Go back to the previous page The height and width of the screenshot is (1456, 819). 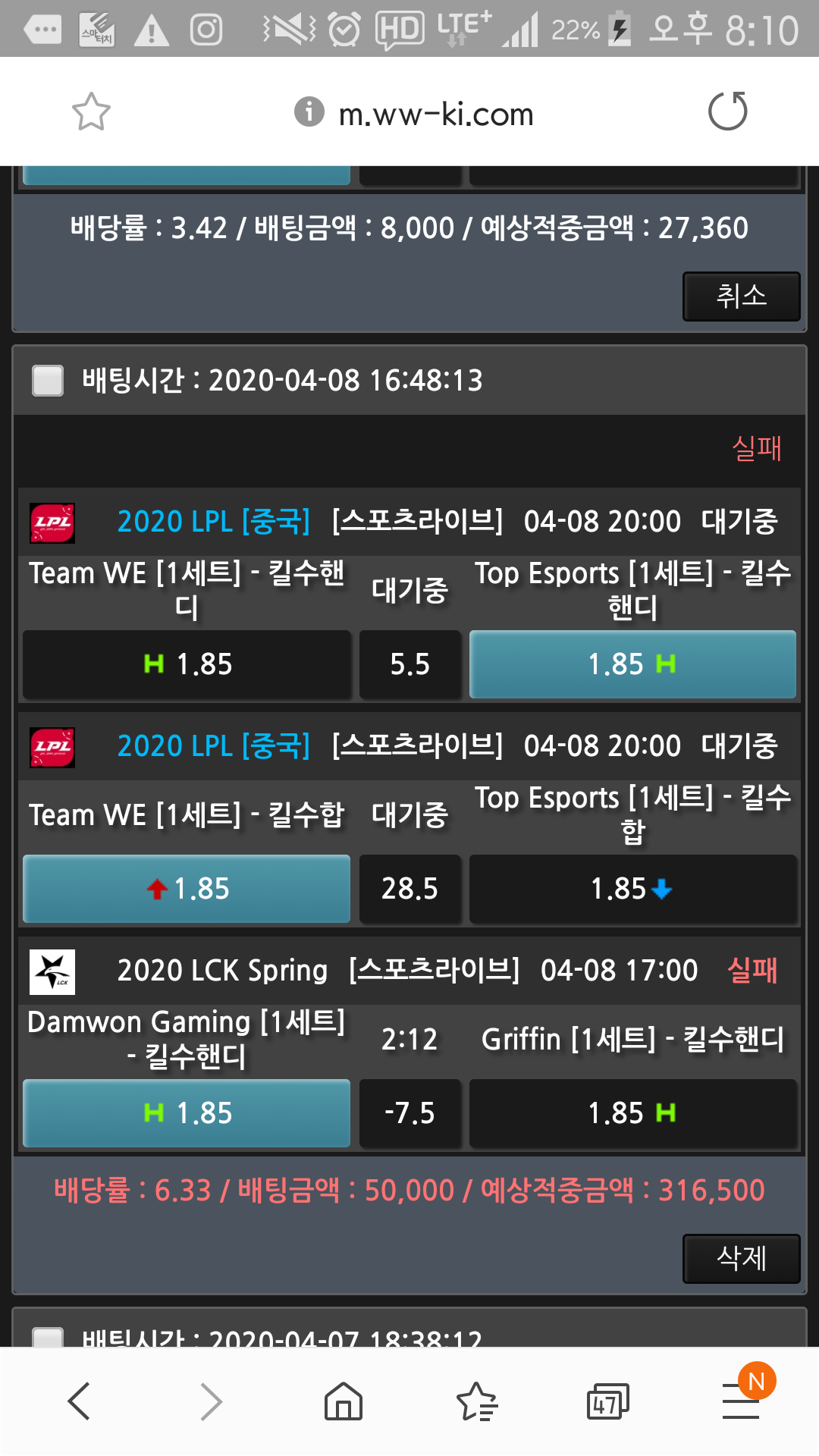(x=79, y=1401)
